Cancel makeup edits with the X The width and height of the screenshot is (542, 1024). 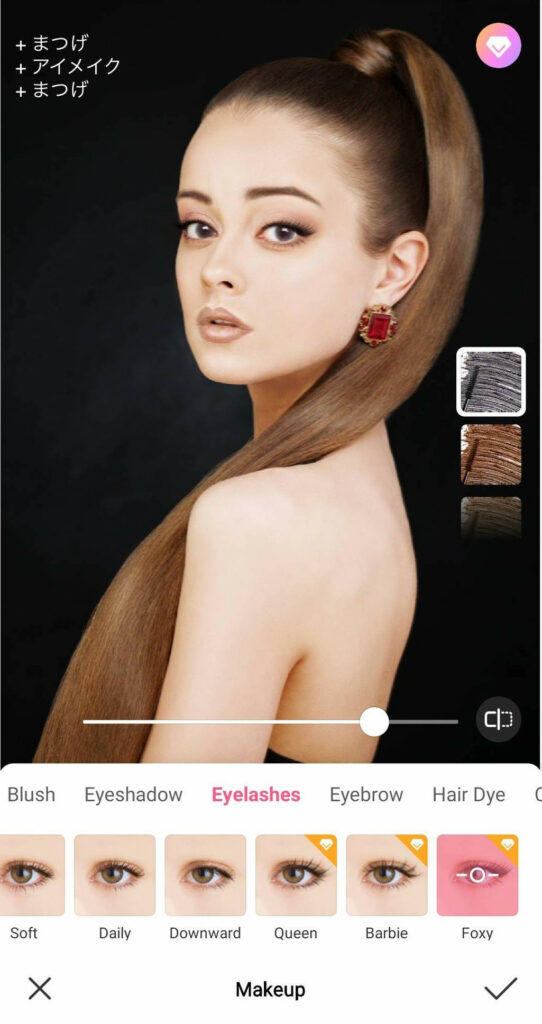pyautogui.click(x=40, y=988)
